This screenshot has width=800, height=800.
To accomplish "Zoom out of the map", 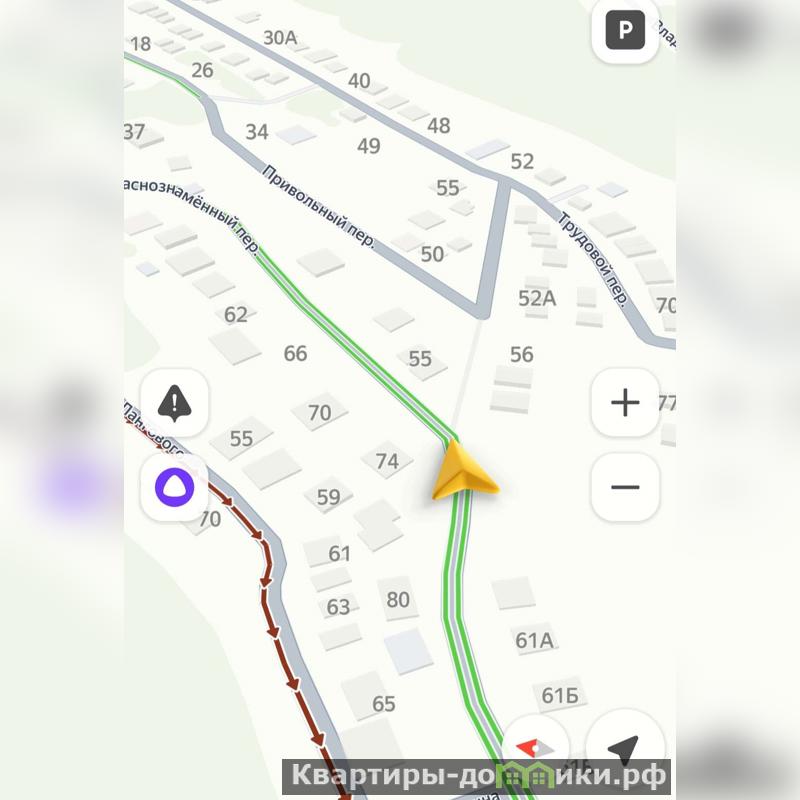I will point(625,487).
